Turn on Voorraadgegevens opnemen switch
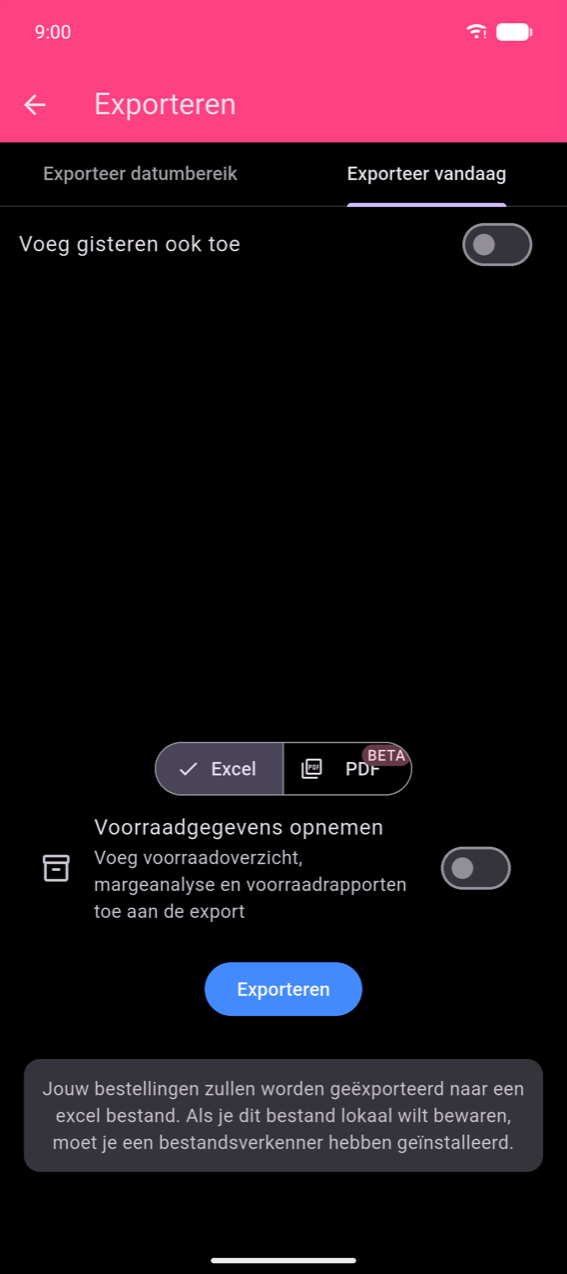567x1274 pixels. point(476,868)
